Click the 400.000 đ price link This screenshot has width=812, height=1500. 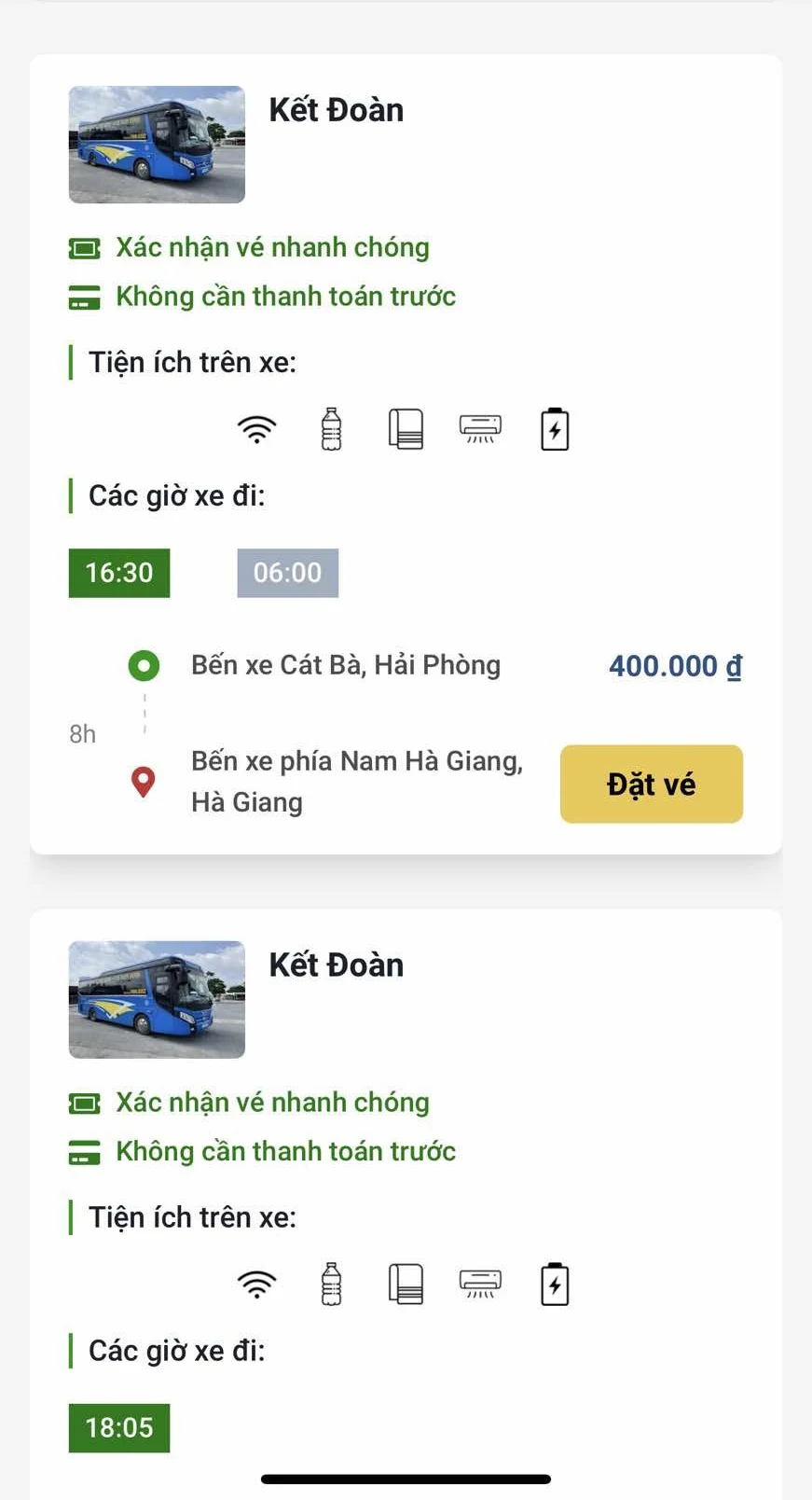tap(675, 665)
